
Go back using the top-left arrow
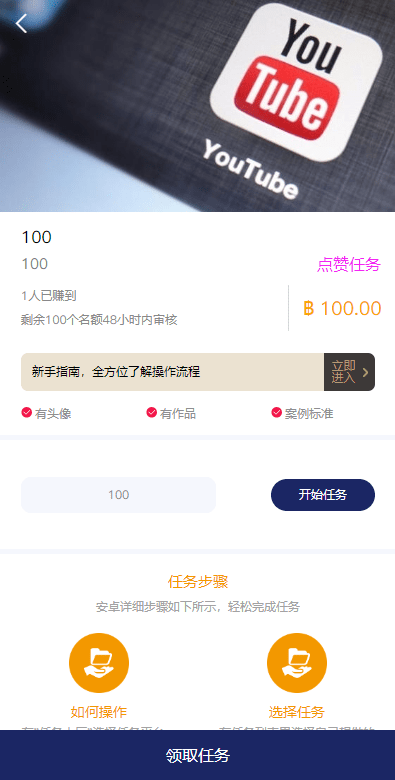pos(21,23)
